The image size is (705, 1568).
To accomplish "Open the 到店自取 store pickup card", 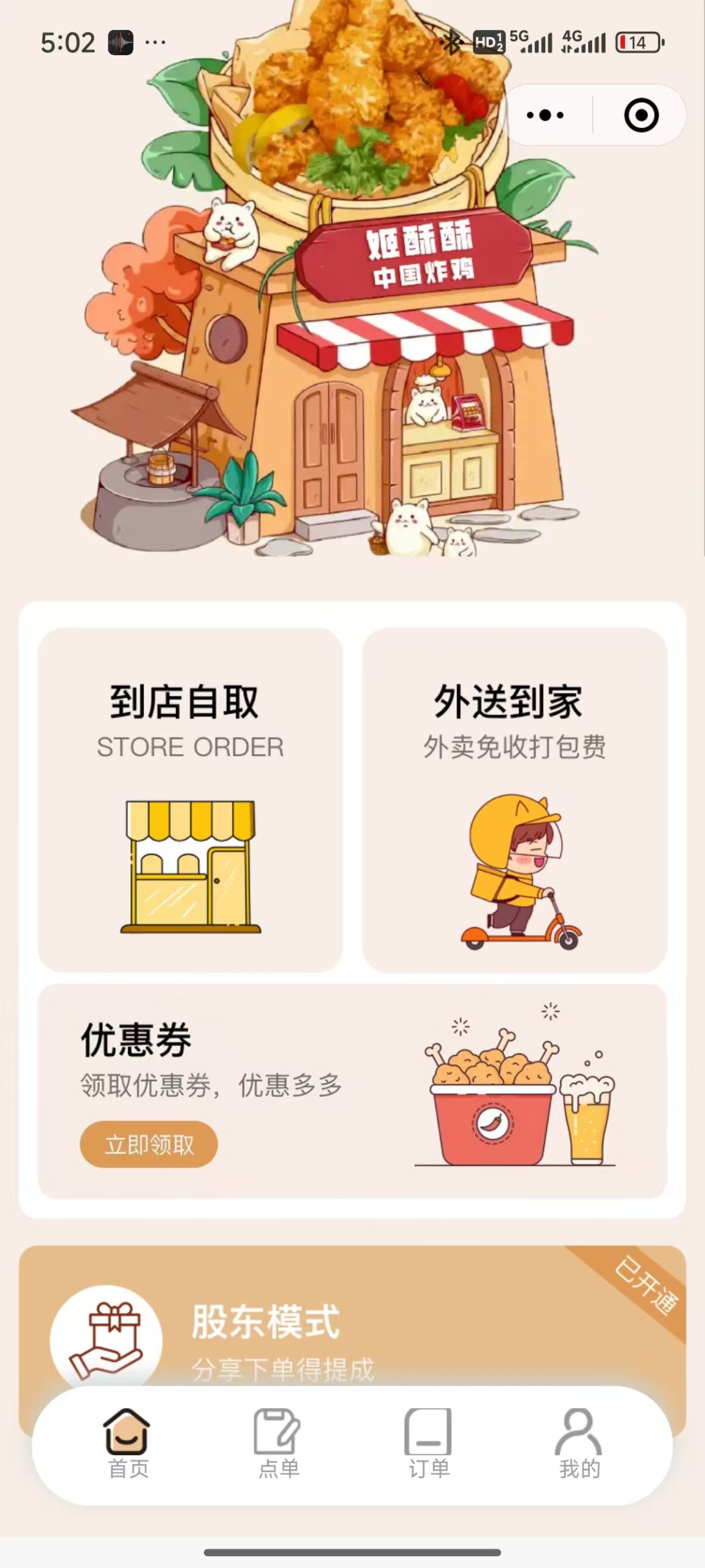I will 190,799.
